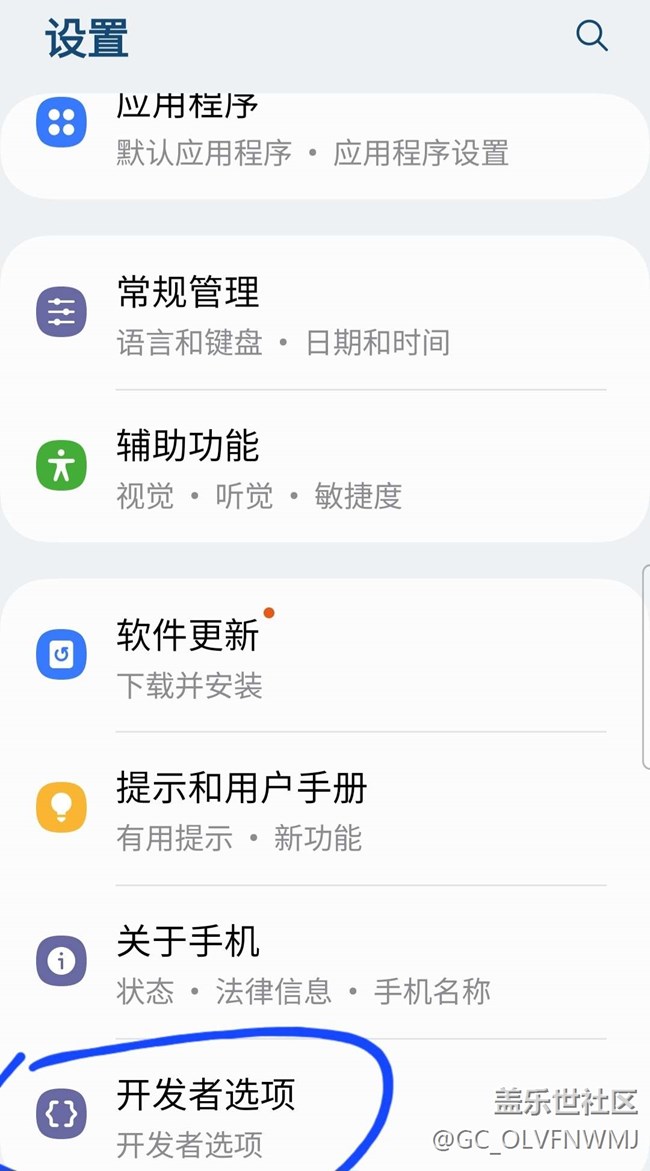Open the settings search icon

(x=592, y=36)
